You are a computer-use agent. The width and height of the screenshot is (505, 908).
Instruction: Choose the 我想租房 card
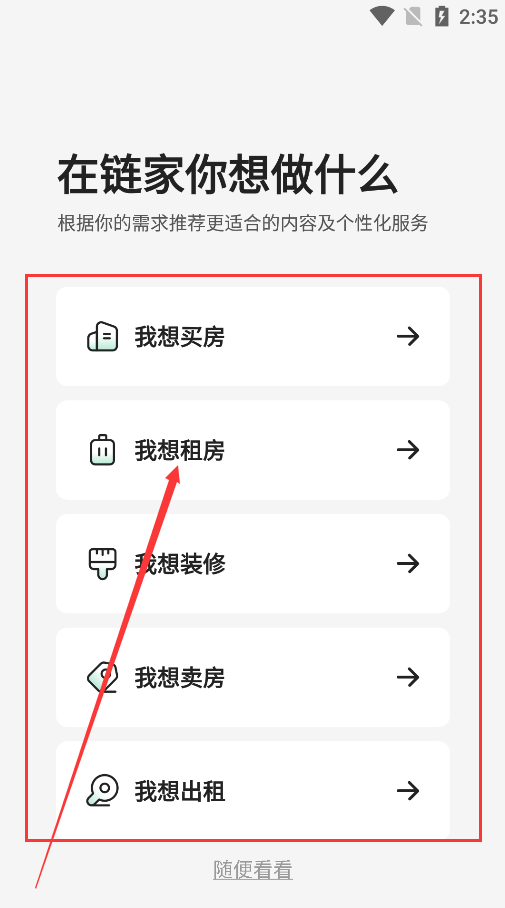click(252, 450)
